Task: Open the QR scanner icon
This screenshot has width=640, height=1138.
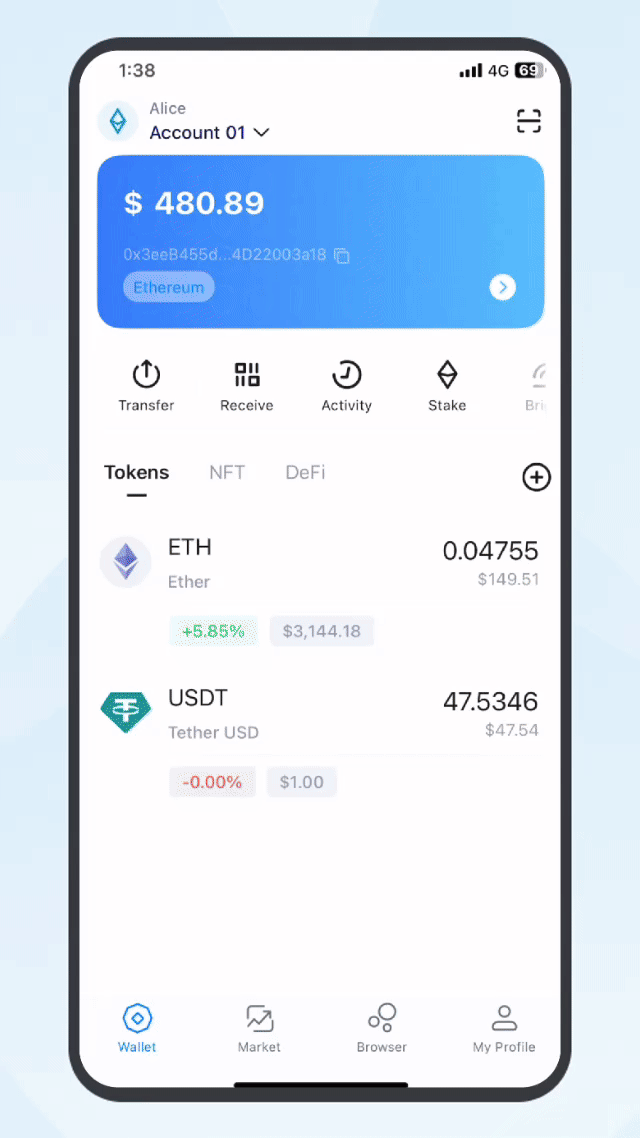Action: (528, 122)
